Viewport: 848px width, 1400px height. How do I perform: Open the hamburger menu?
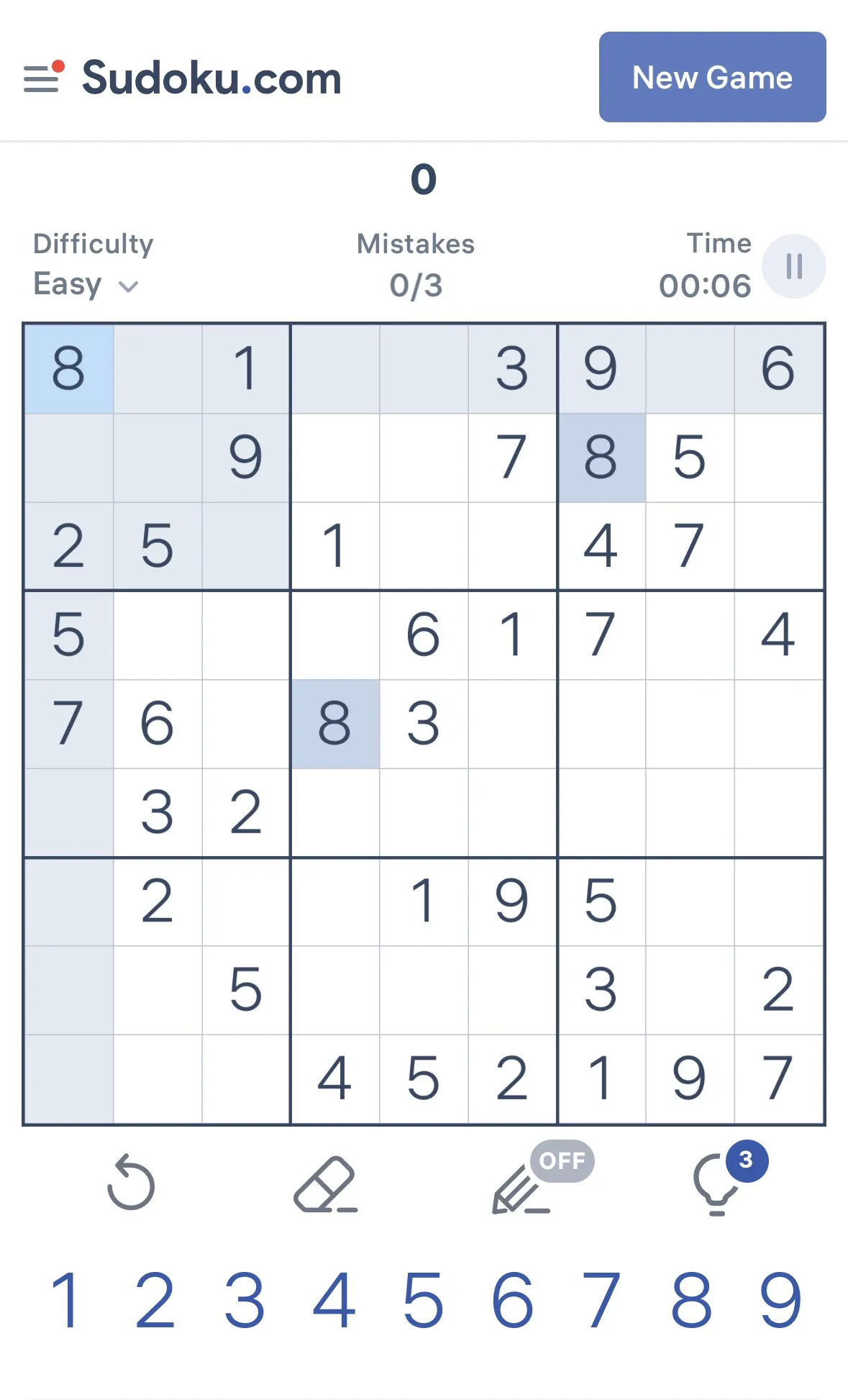[x=42, y=76]
